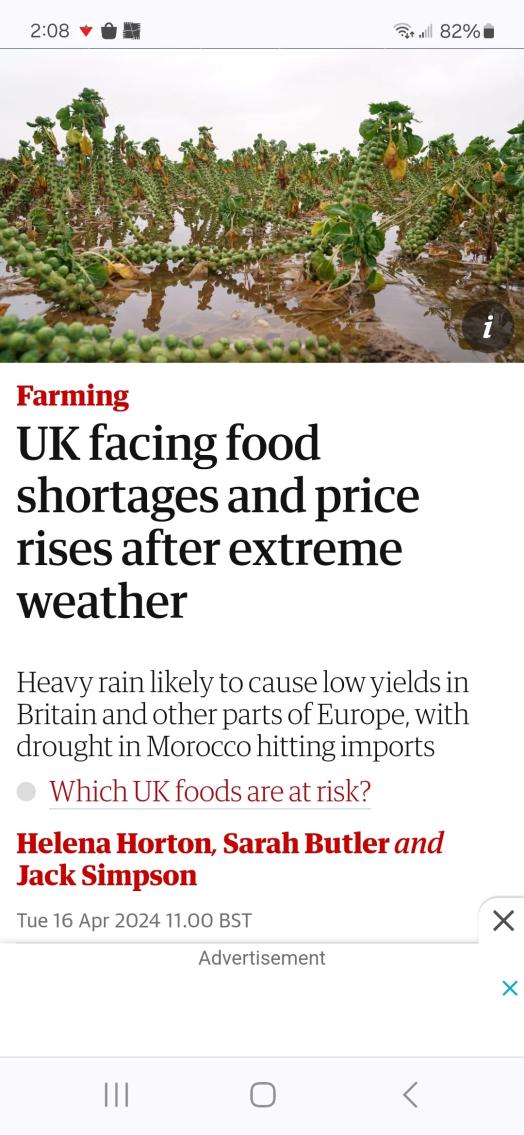View Jack Simpson's author page
This screenshot has width=524, height=1135.
tap(106, 875)
